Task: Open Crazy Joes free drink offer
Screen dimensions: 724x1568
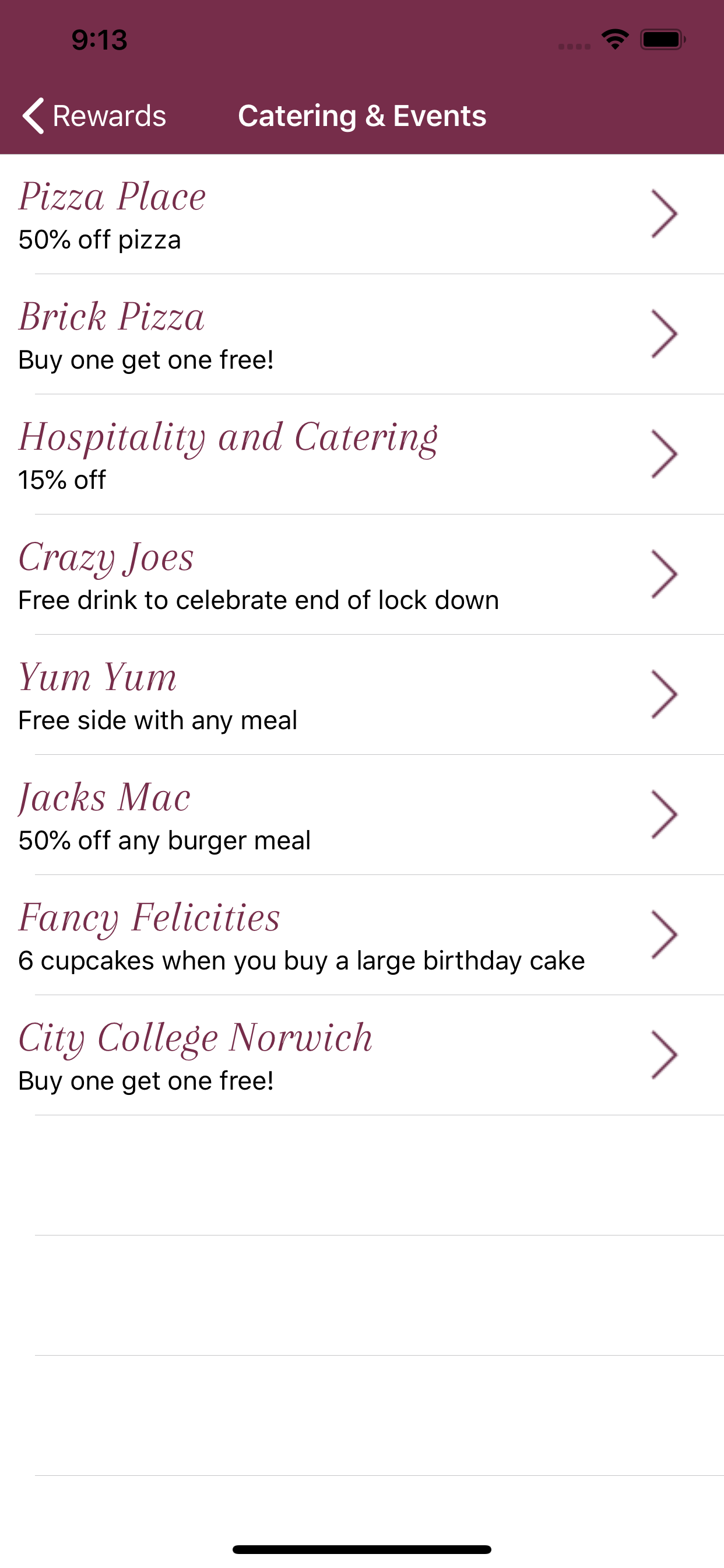Action: click(x=362, y=575)
